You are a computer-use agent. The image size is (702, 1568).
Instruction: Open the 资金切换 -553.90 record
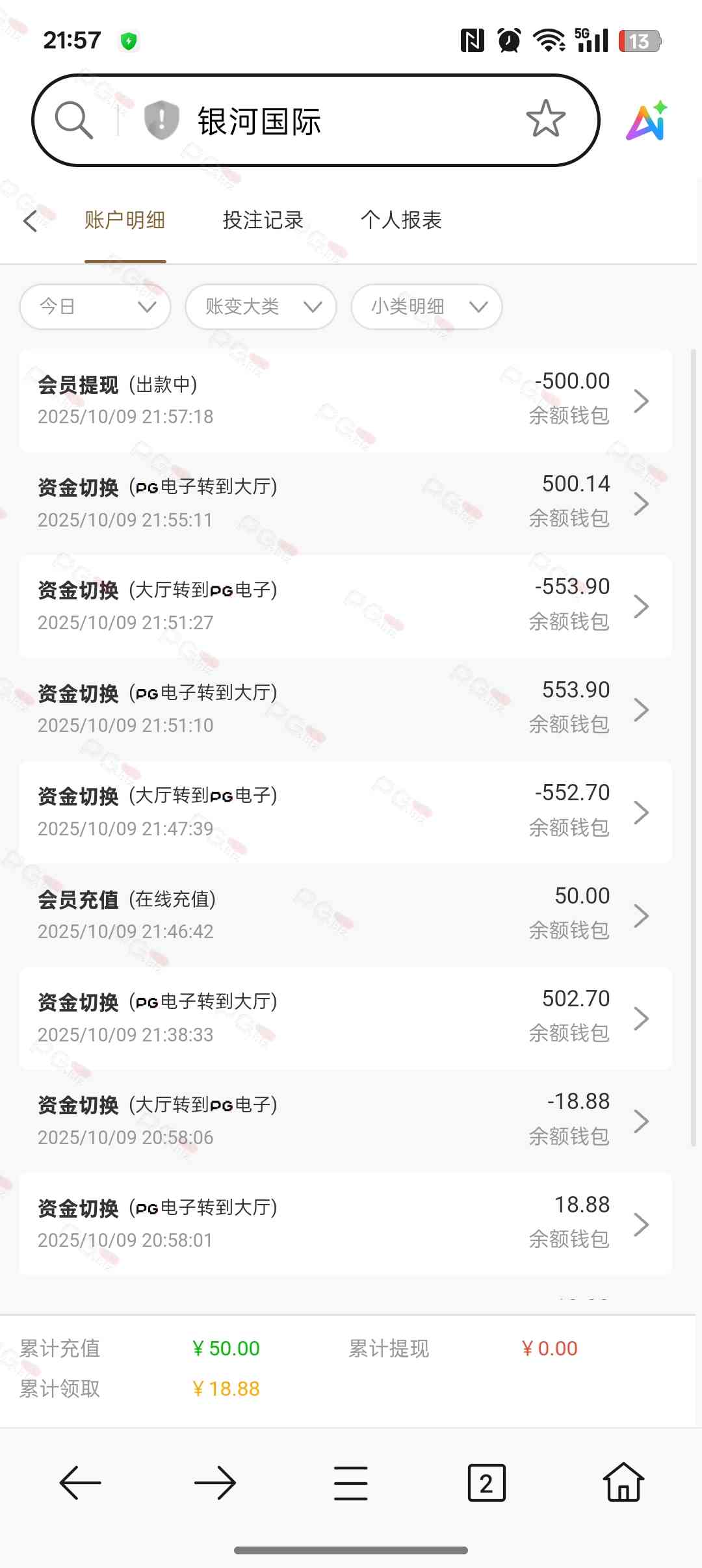click(x=345, y=606)
